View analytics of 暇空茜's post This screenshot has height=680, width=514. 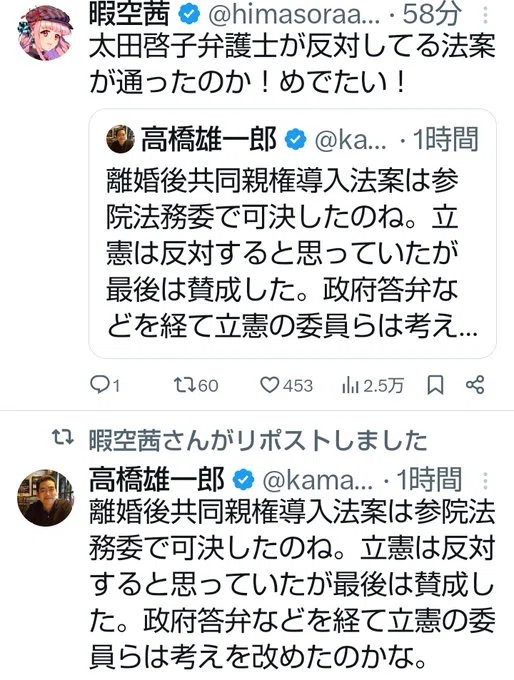[373, 385]
